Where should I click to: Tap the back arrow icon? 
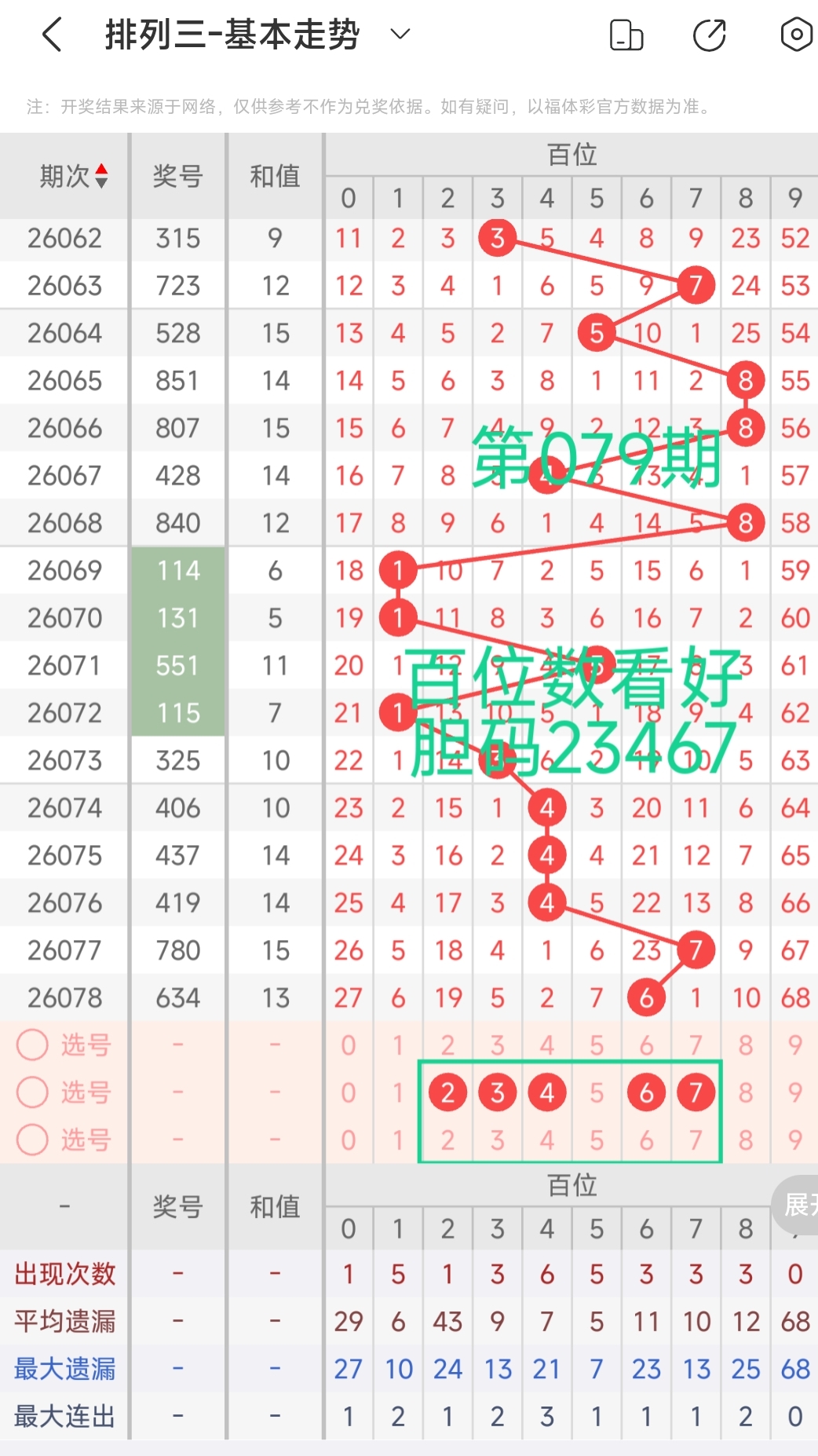pyautogui.click(x=52, y=35)
